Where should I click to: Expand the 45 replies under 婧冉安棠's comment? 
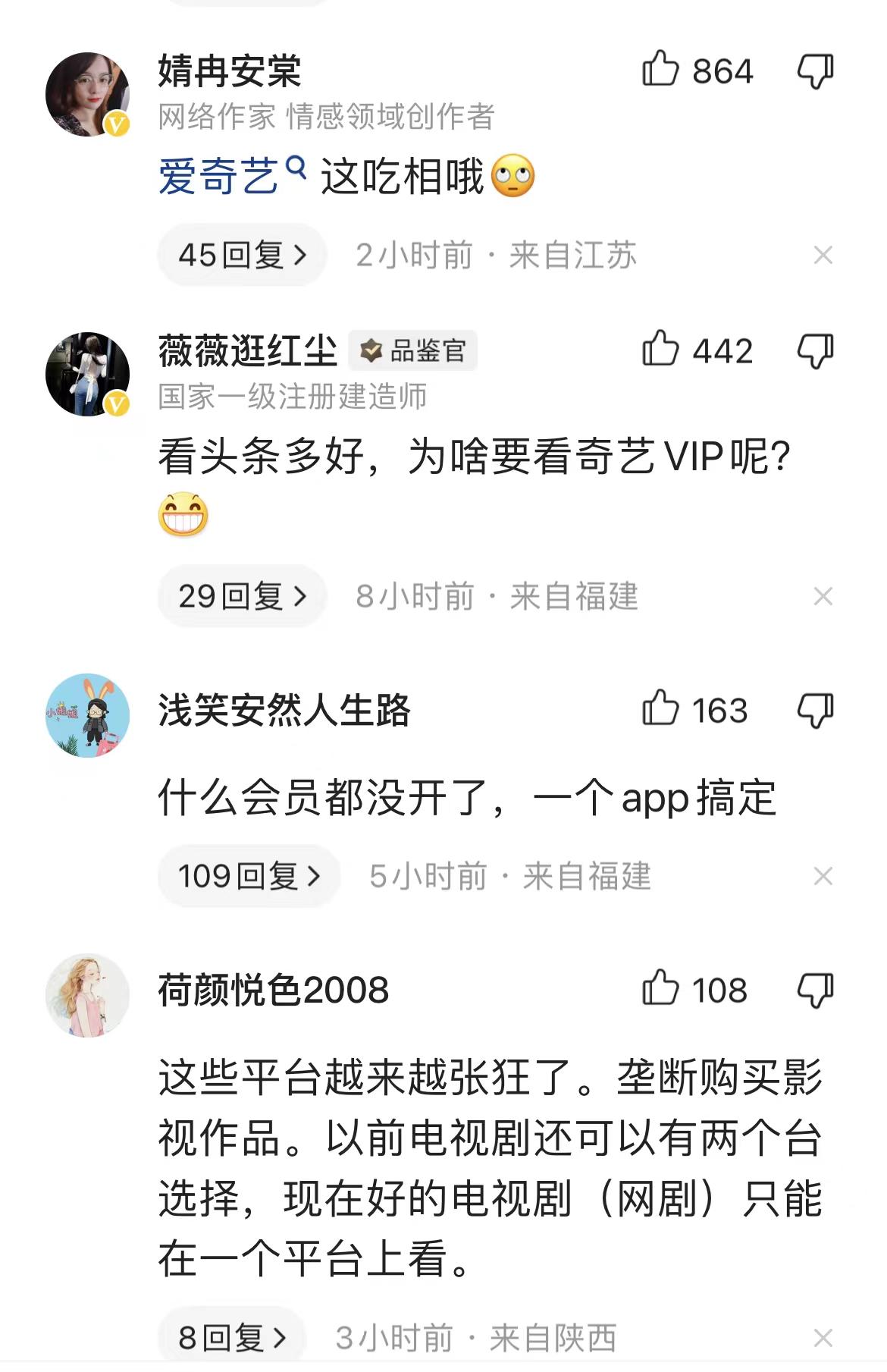pyautogui.click(x=240, y=254)
